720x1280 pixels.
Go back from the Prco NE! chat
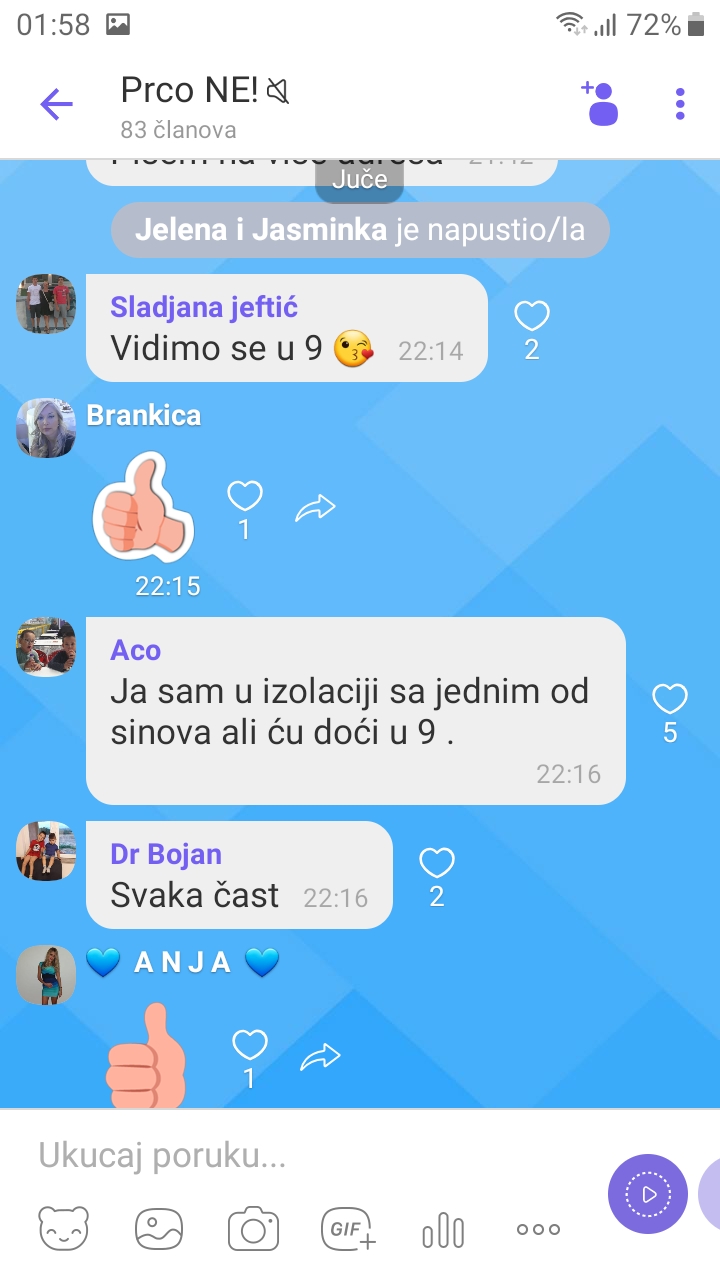56,104
